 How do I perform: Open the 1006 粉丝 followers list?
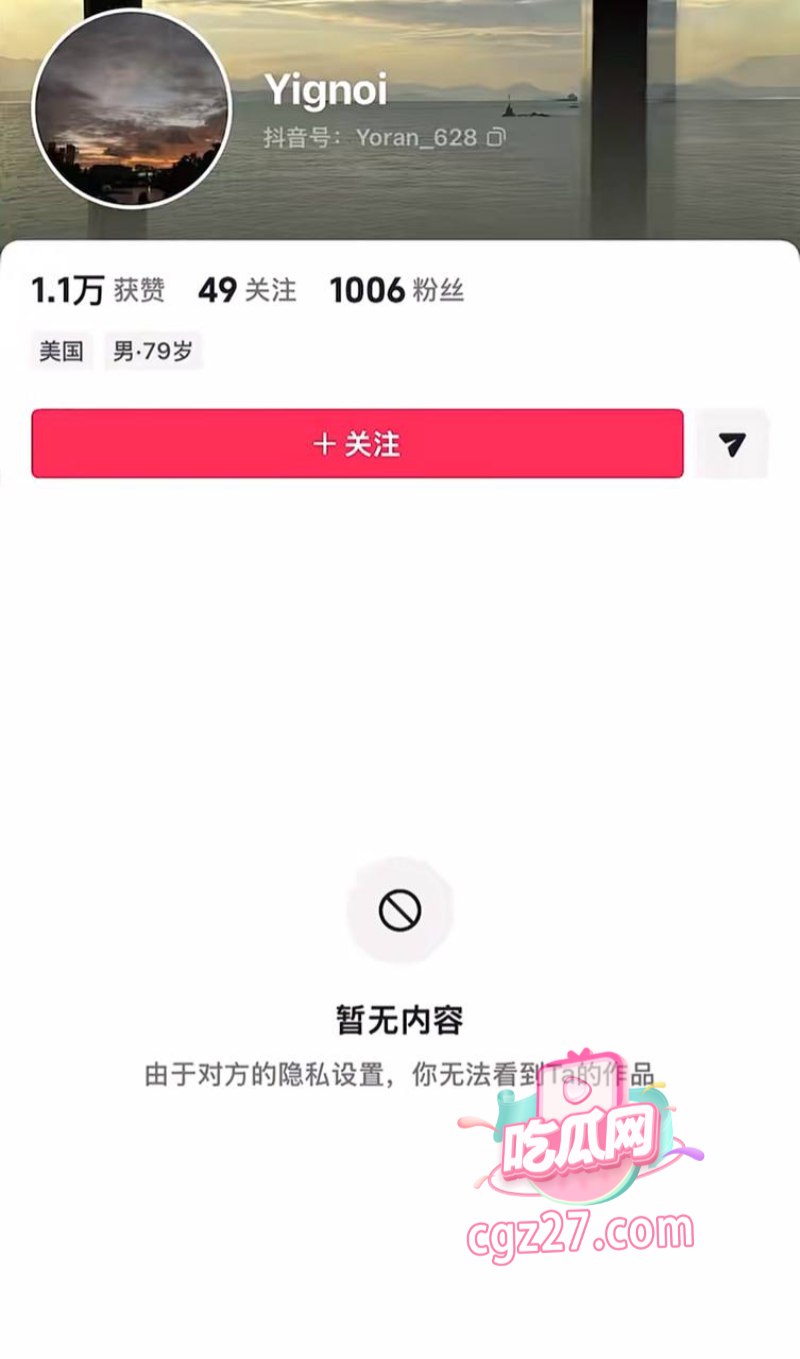pyautogui.click(x=397, y=291)
